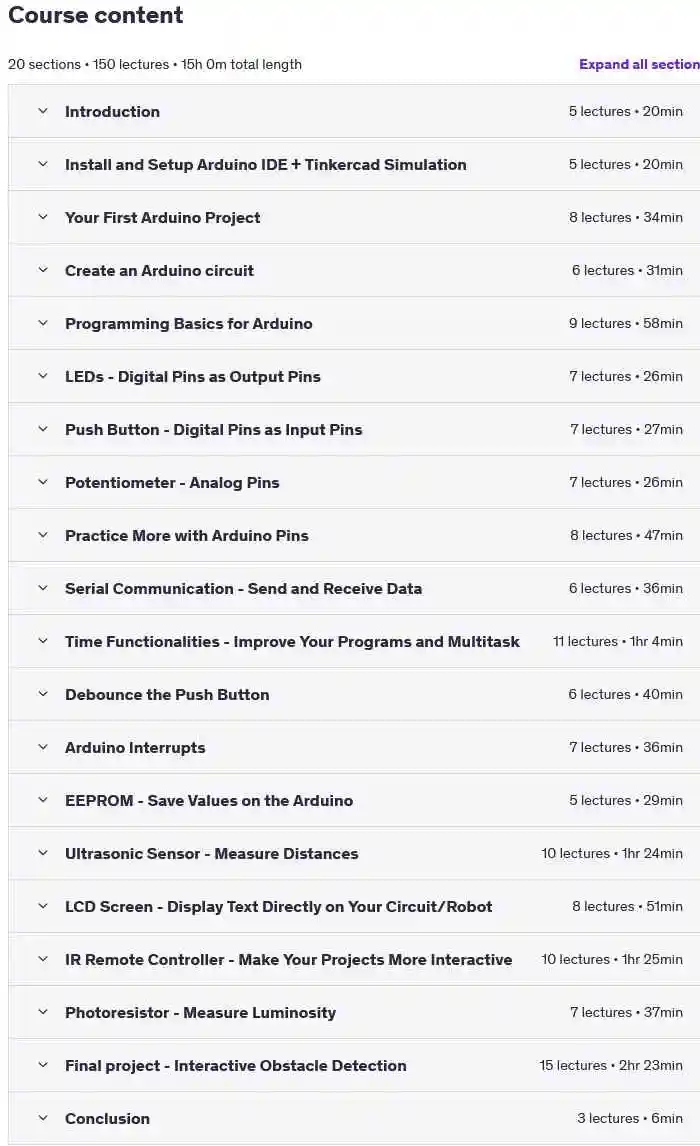
Task: Open the LEDs - Digital Pins as Output Pins section
Action: point(354,376)
